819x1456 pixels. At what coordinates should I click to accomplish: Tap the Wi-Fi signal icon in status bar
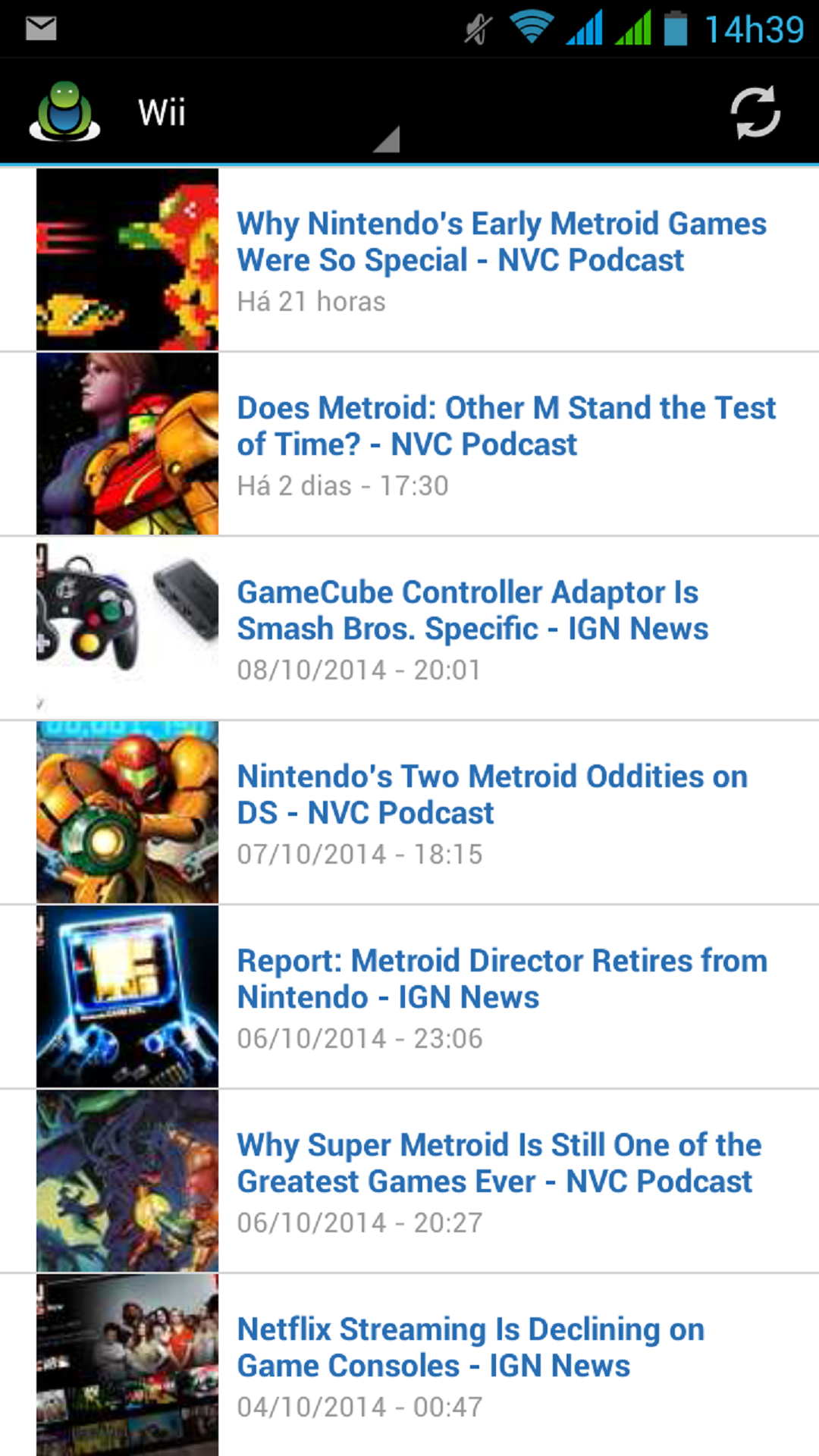[x=531, y=27]
